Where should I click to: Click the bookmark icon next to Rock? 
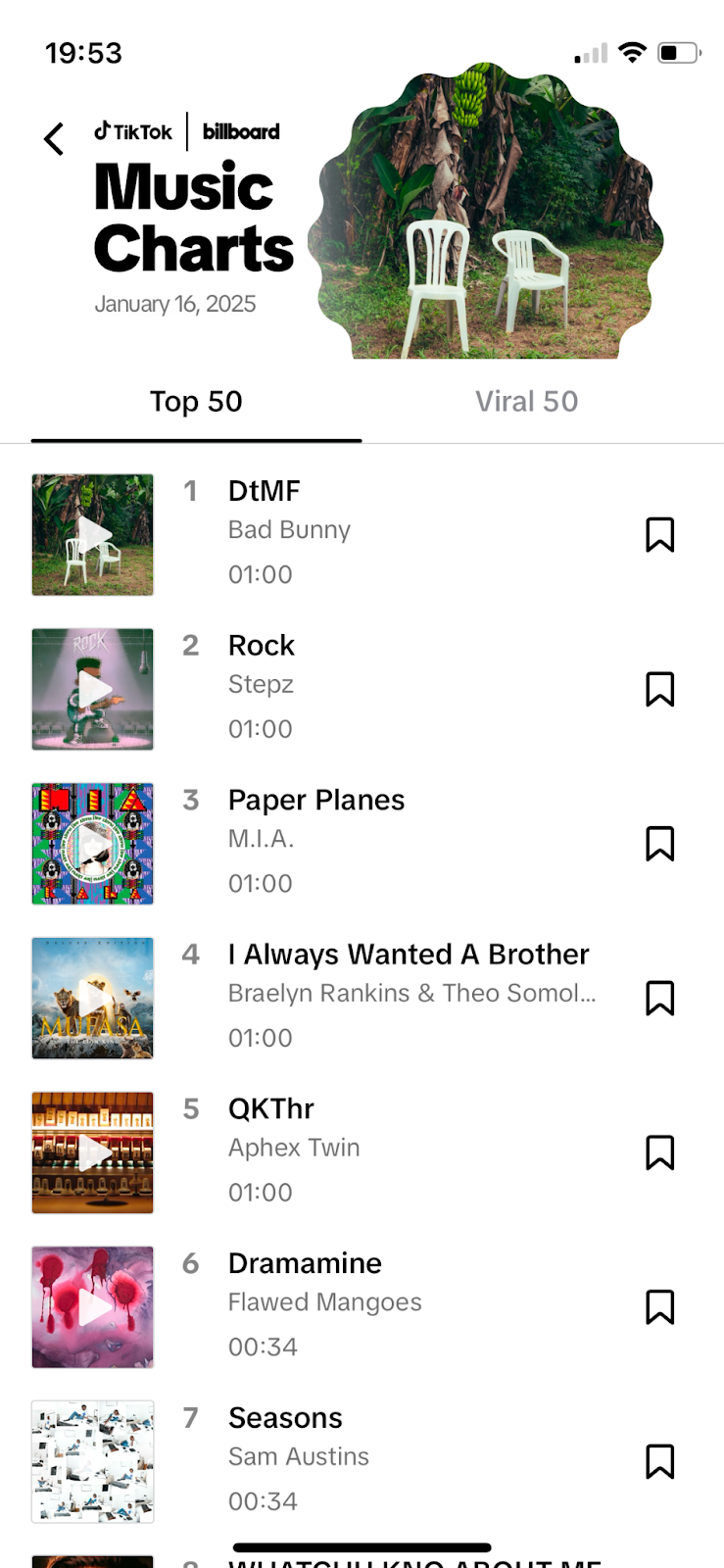tap(661, 689)
